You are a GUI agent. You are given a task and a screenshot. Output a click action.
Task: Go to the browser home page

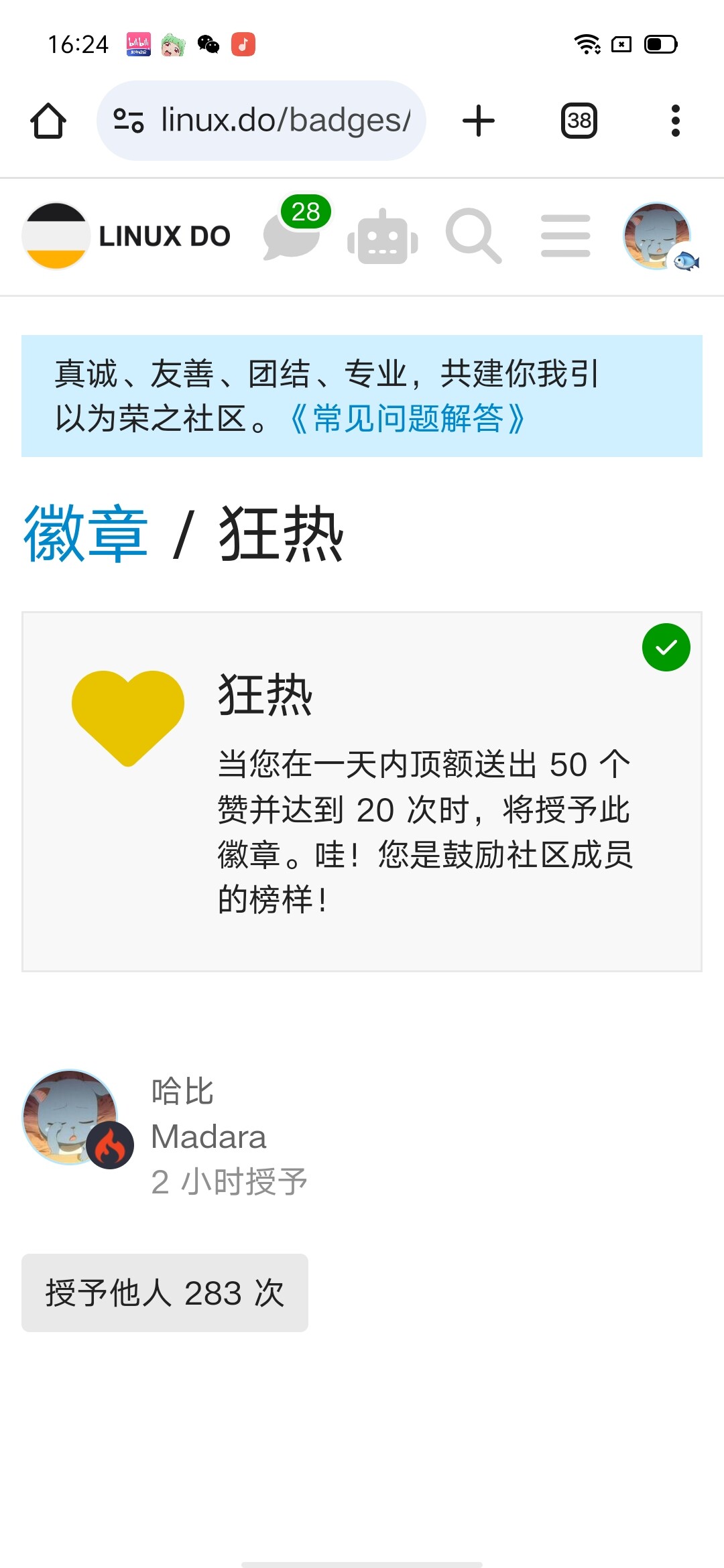48,121
